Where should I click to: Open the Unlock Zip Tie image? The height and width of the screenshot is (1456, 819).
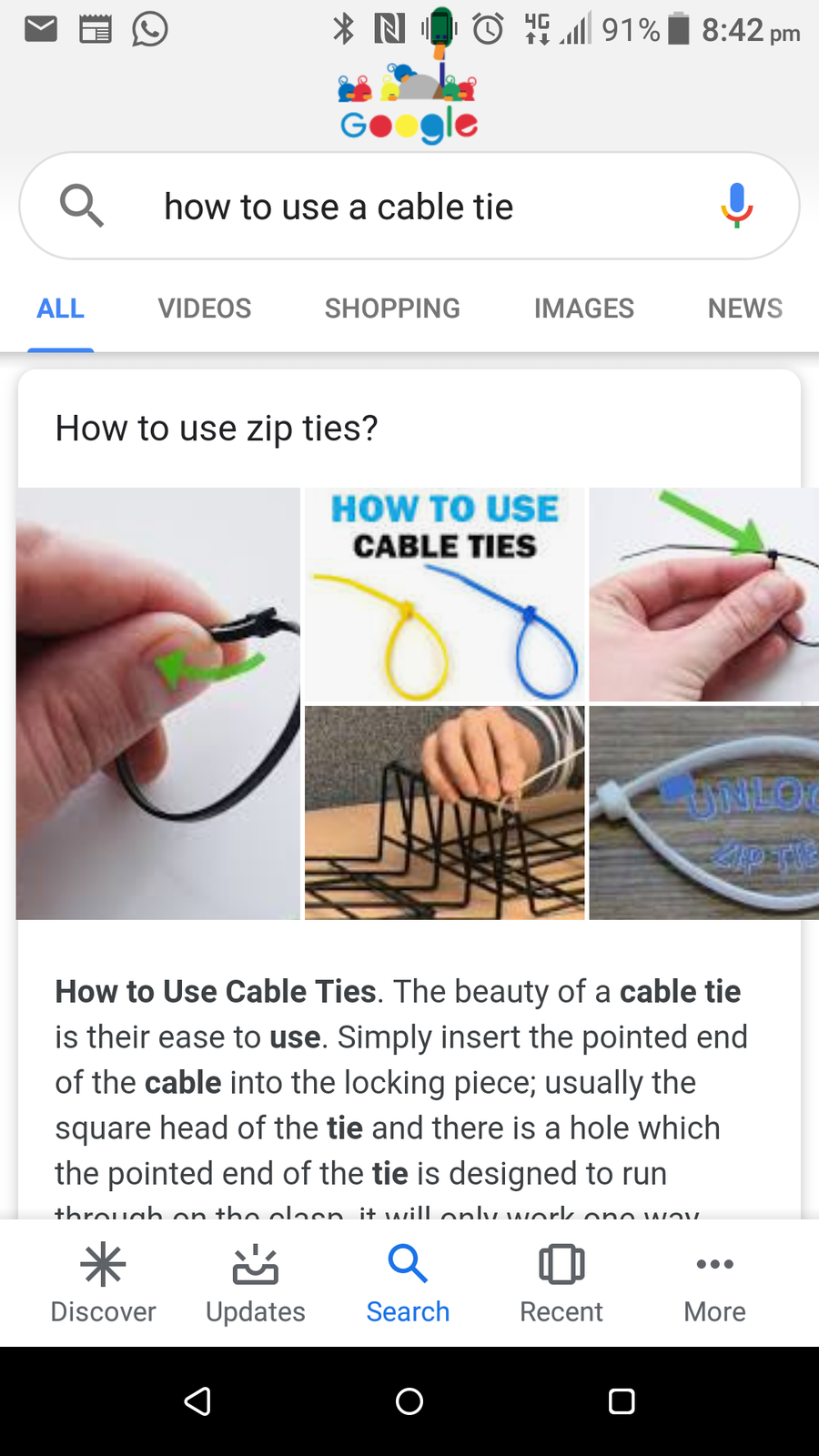pyautogui.click(x=703, y=813)
